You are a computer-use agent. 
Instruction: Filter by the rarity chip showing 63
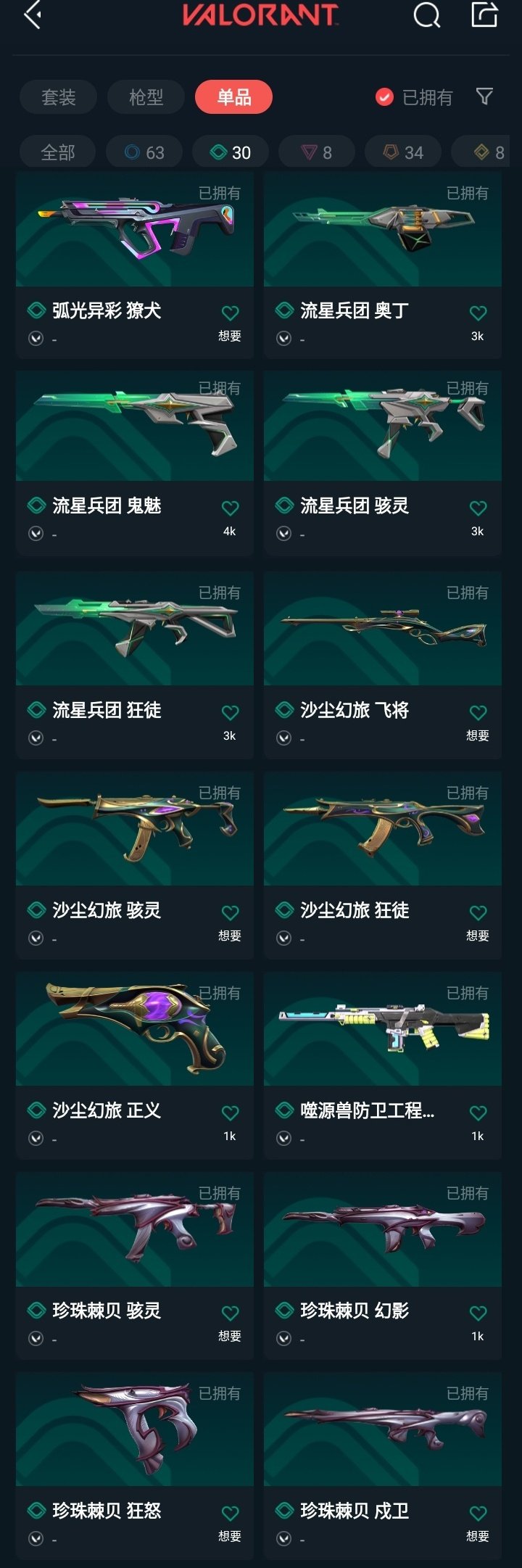coord(144,152)
